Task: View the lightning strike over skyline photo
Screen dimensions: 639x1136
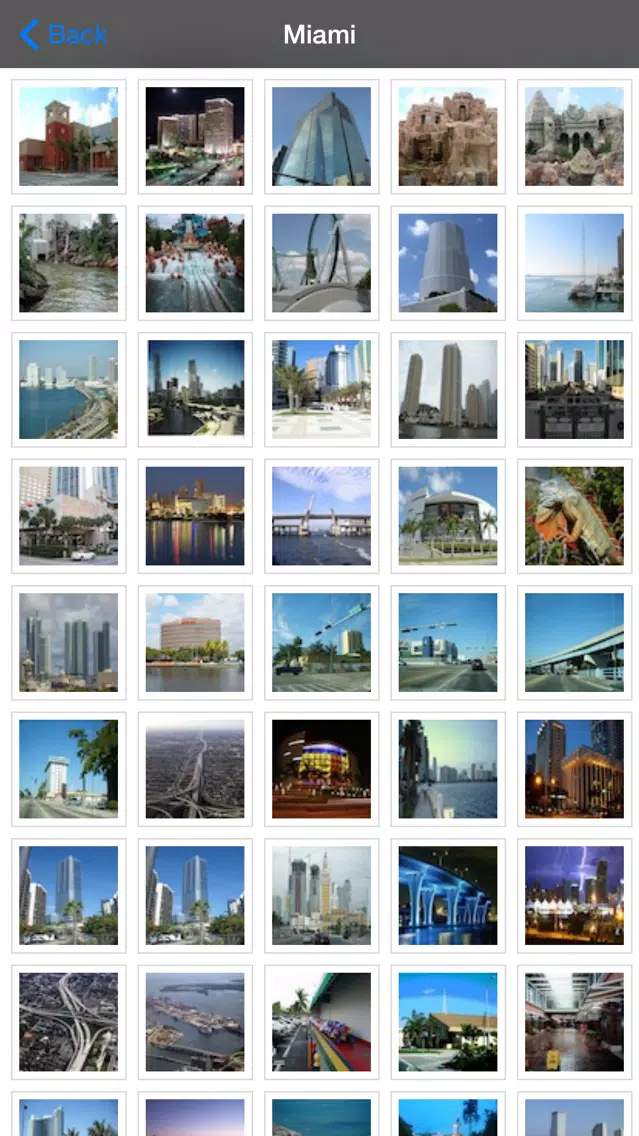Action: click(575, 895)
